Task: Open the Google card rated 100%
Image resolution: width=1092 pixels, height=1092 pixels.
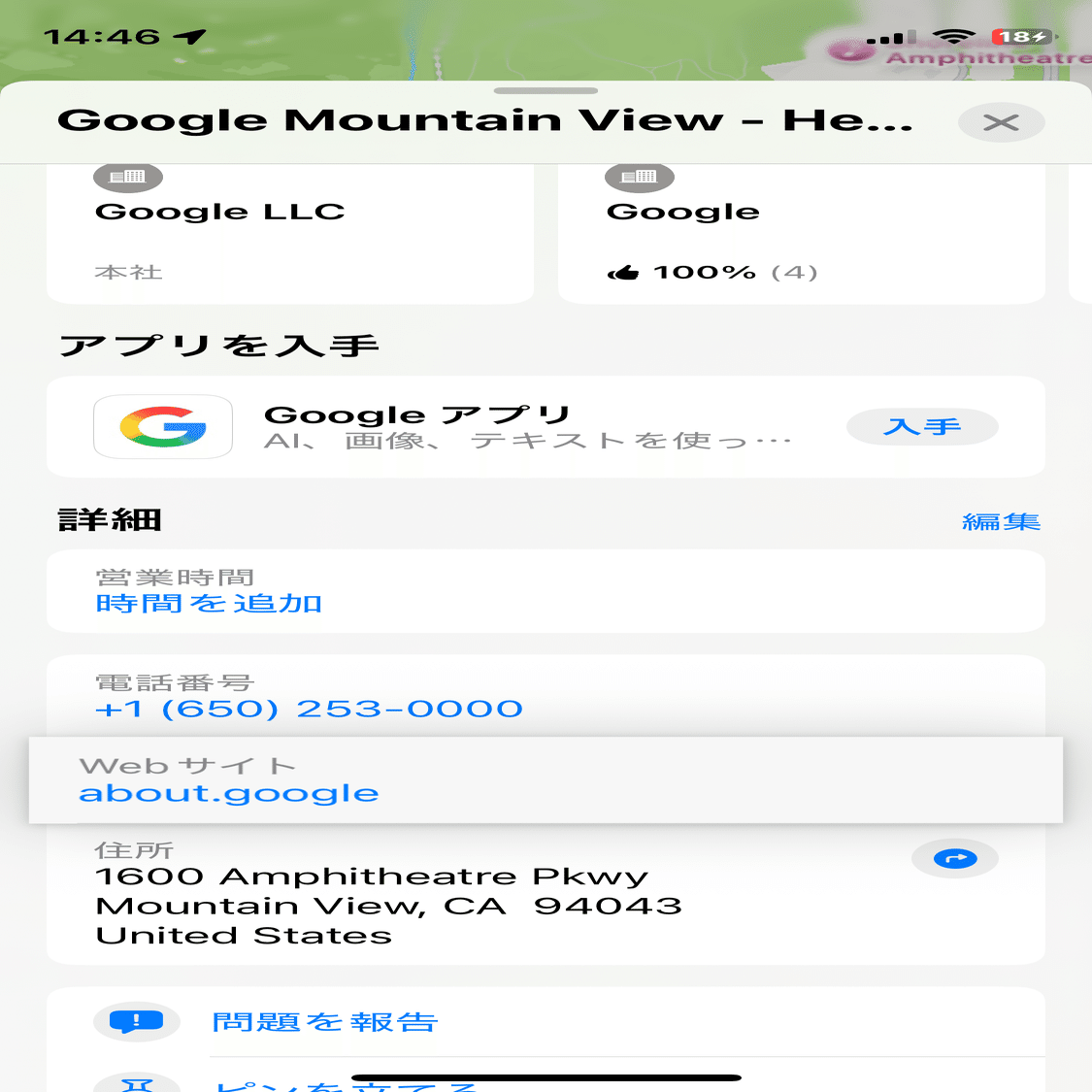Action: 801,235
